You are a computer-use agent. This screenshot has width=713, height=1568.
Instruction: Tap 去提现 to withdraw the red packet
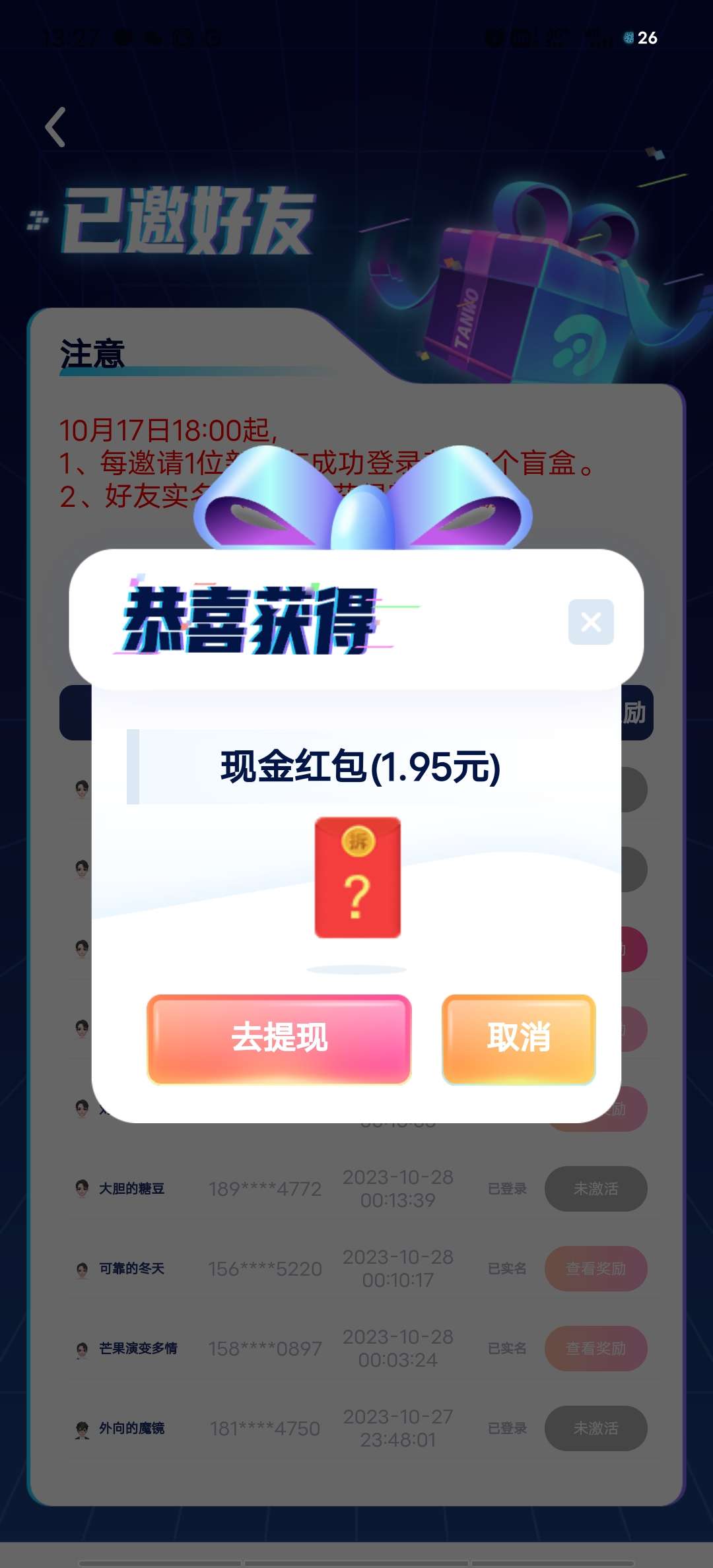279,1039
